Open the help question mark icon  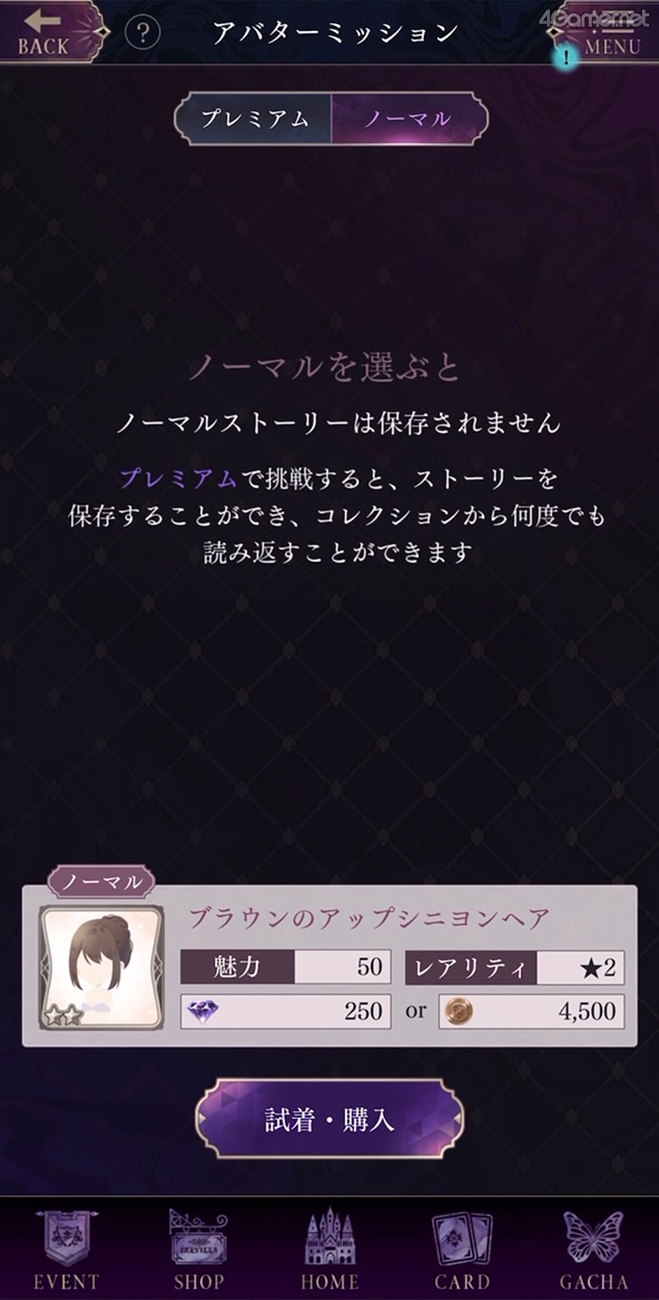pyautogui.click(x=142, y=32)
